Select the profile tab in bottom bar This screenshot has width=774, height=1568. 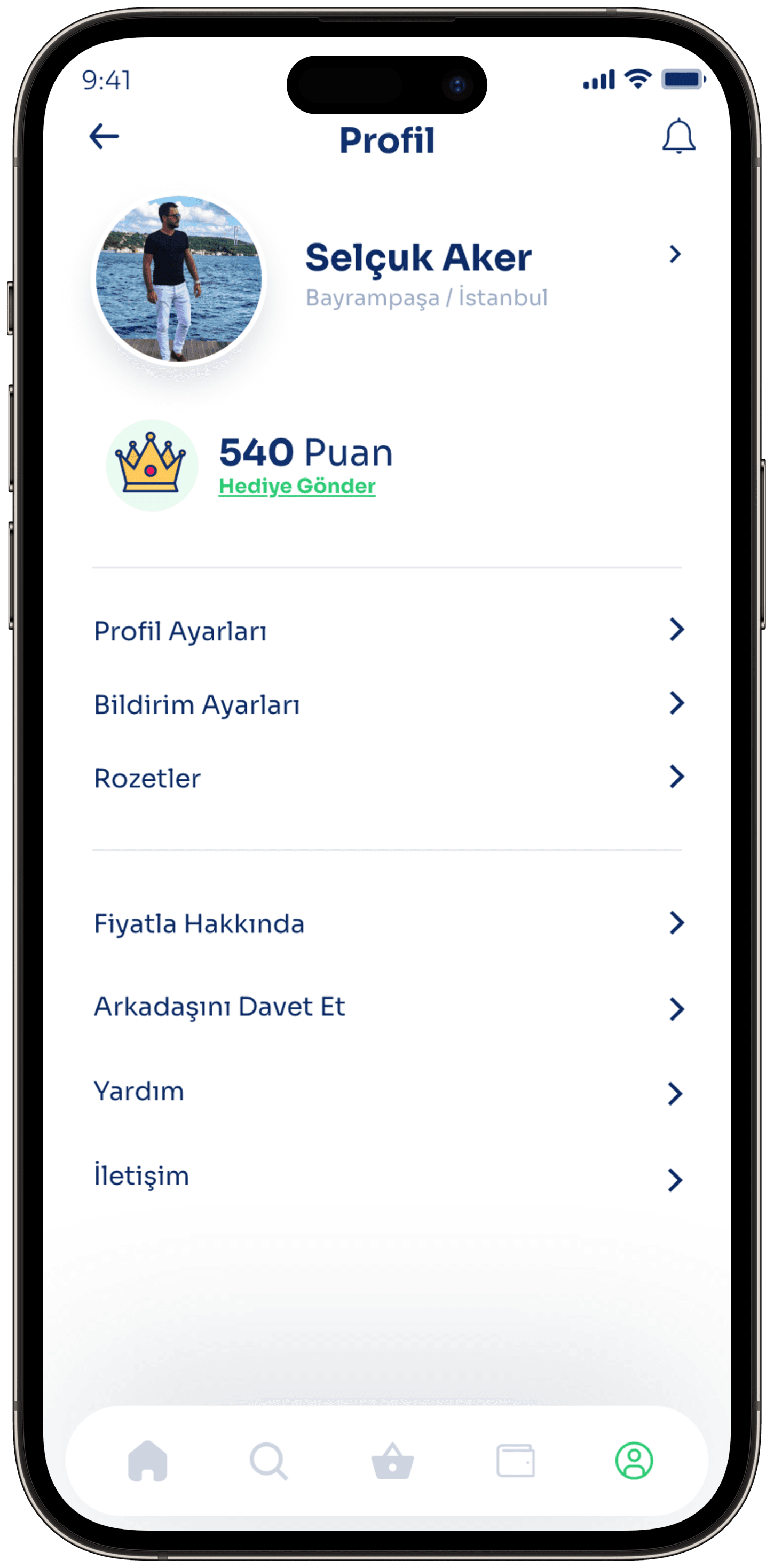pyautogui.click(x=634, y=1461)
